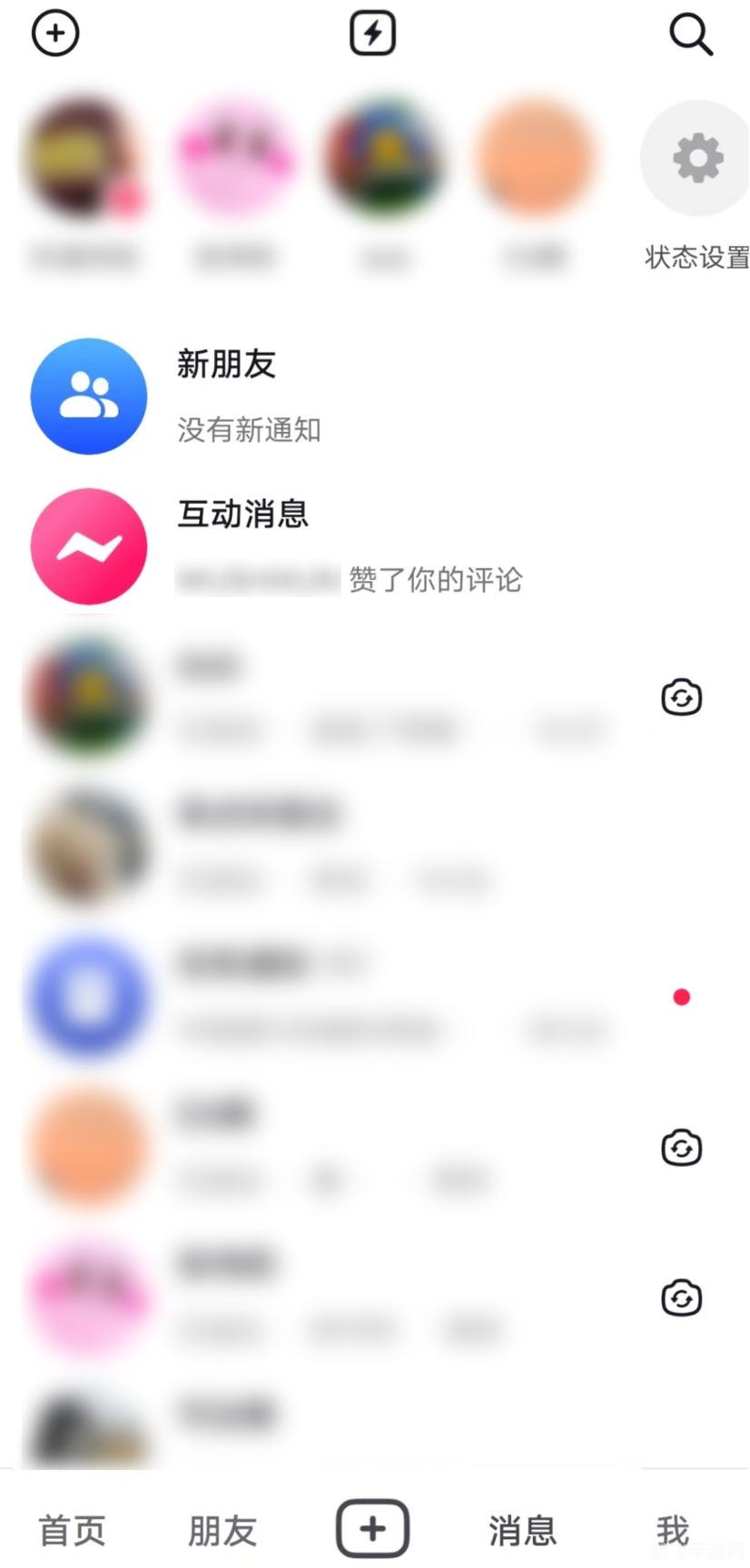This screenshot has height=1568, width=750.
Task: Tap the camera icon beside the fourth chat
Action: tap(682, 1147)
